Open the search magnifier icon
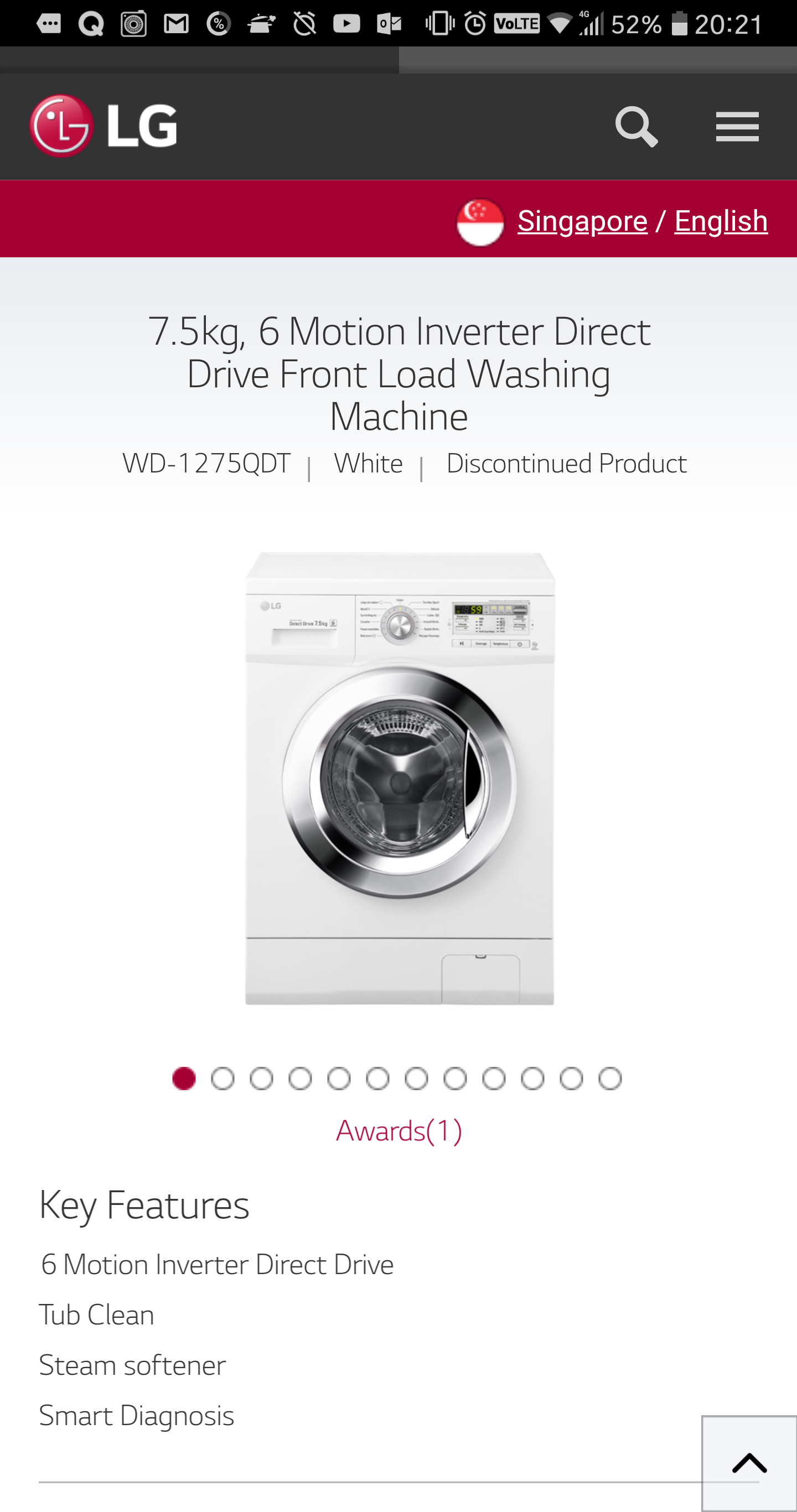 [x=636, y=126]
